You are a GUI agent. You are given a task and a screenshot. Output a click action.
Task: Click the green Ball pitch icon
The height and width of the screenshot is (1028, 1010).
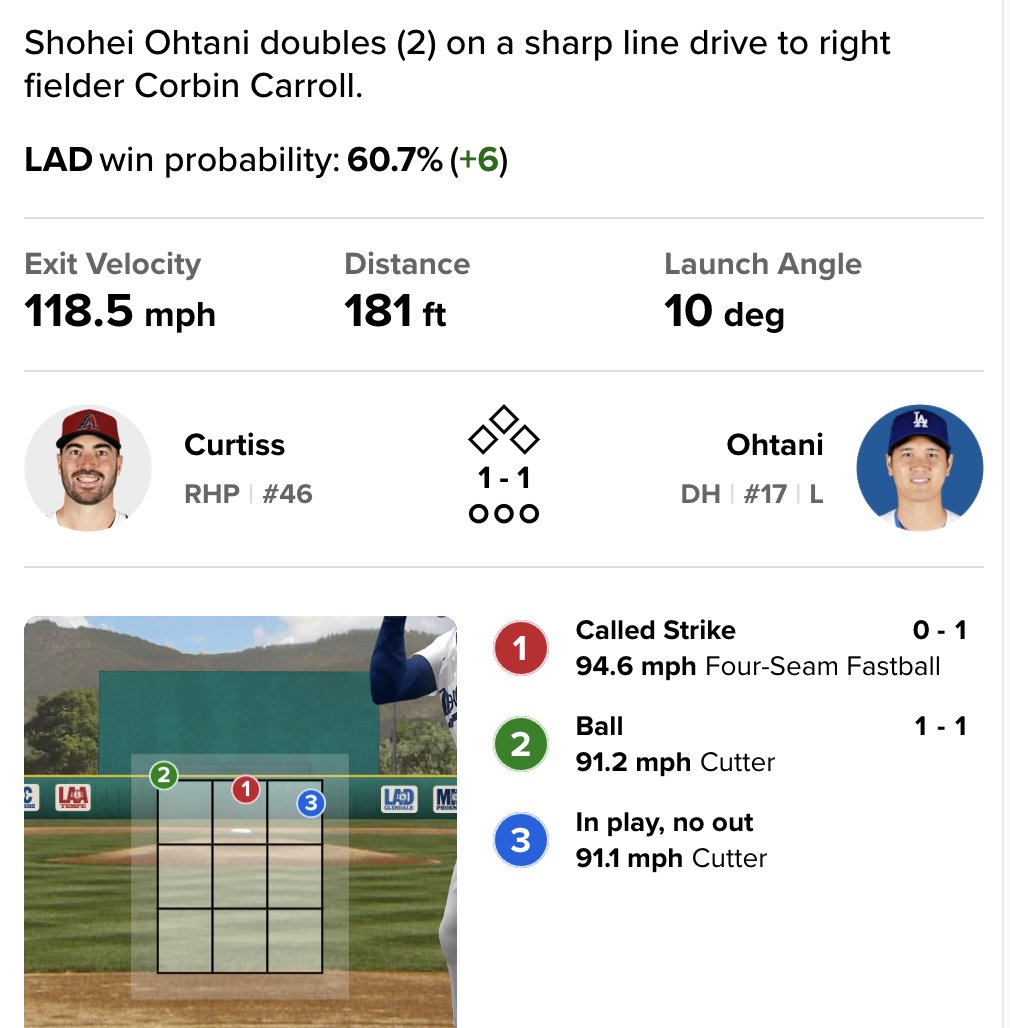click(520, 743)
